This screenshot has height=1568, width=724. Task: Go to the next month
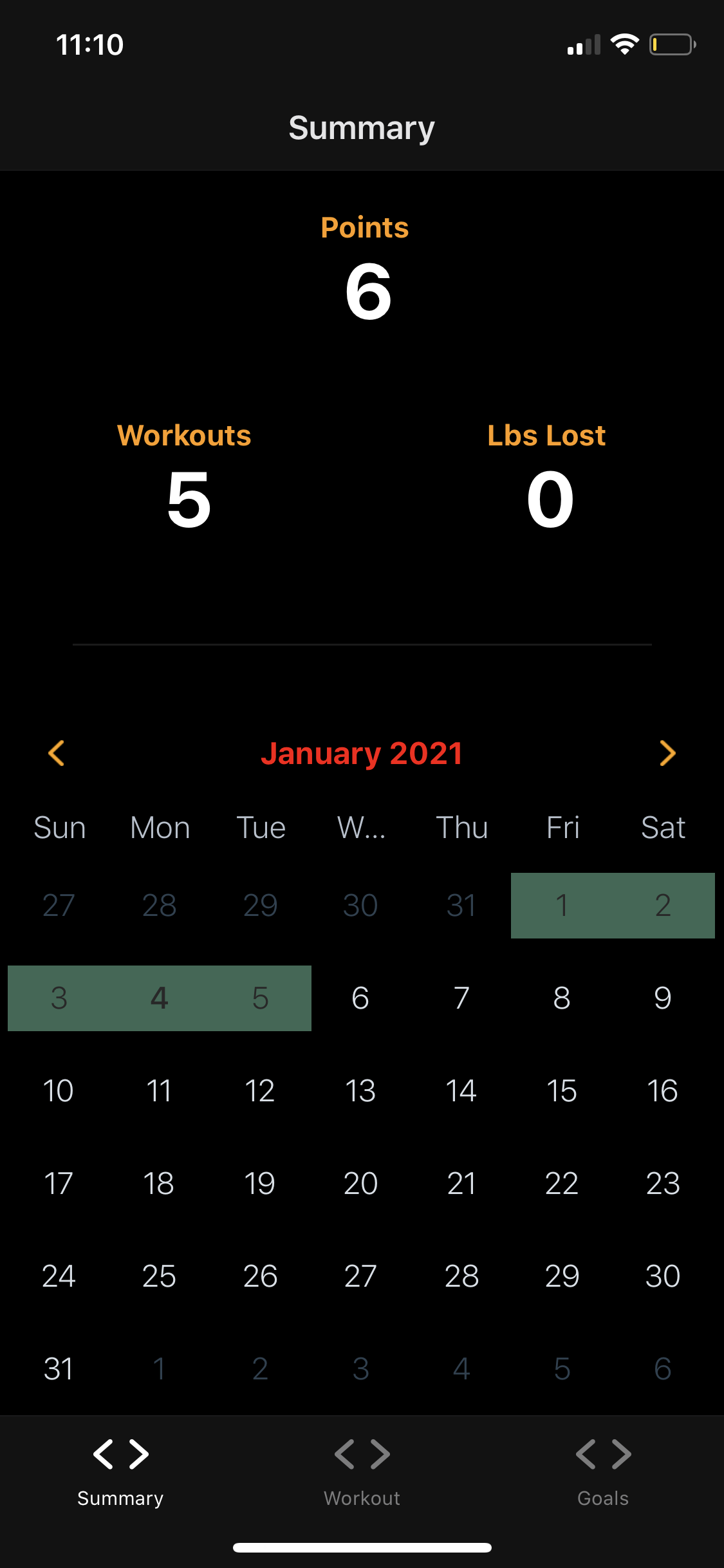[667, 753]
